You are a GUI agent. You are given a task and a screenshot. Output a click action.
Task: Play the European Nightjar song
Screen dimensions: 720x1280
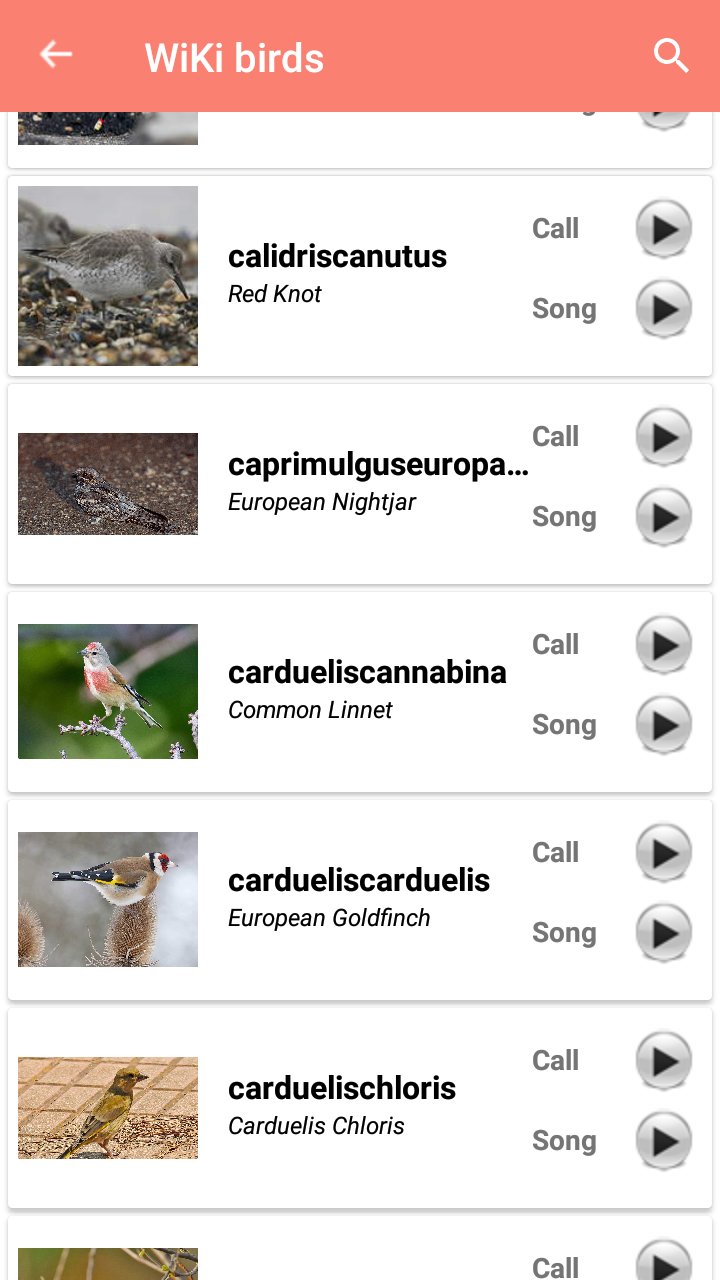click(x=664, y=517)
